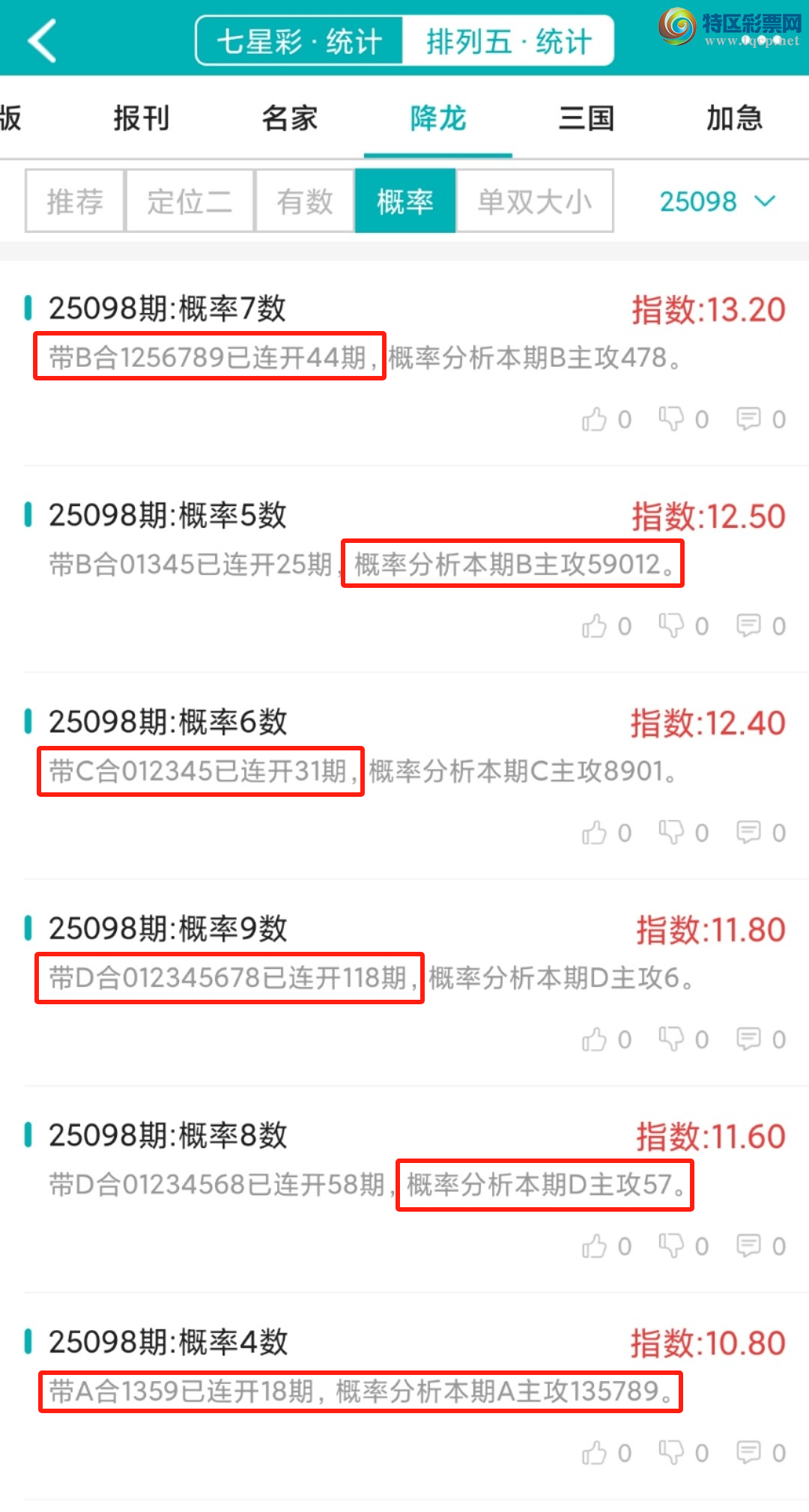Switch to the 三国 tab
Viewport: 809px width, 1512px height.
(x=587, y=118)
